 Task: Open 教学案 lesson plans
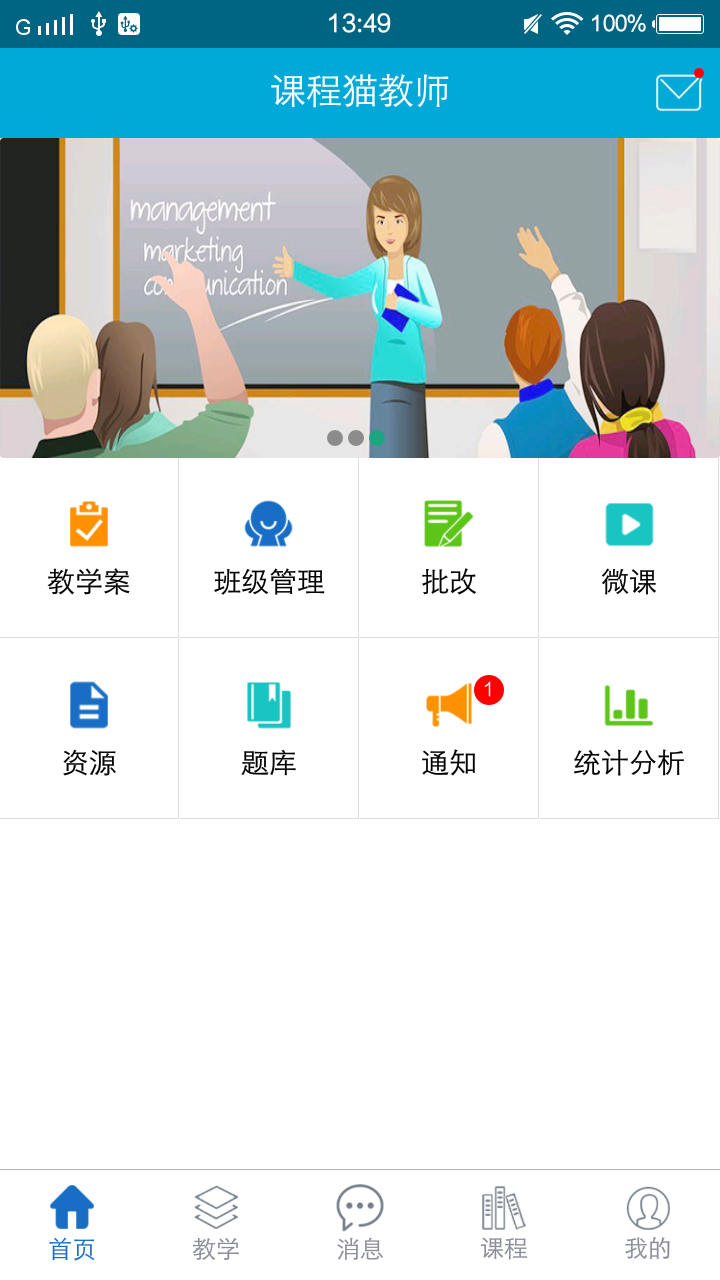point(89,548)
